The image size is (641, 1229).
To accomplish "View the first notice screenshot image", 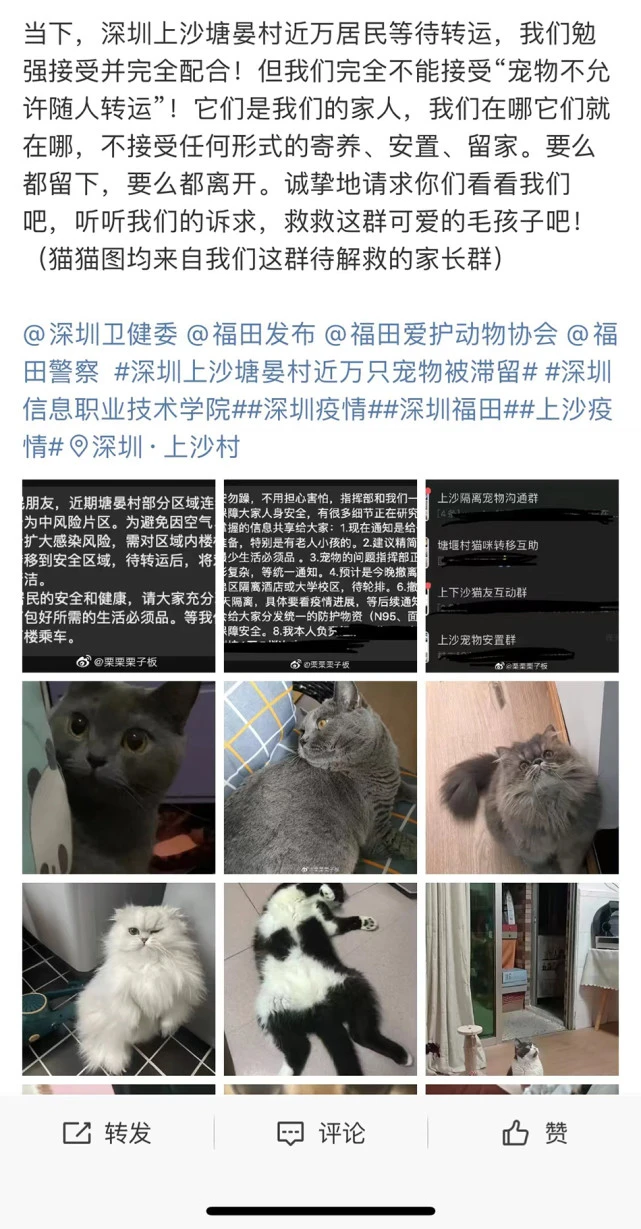I will tap(118, 575).
